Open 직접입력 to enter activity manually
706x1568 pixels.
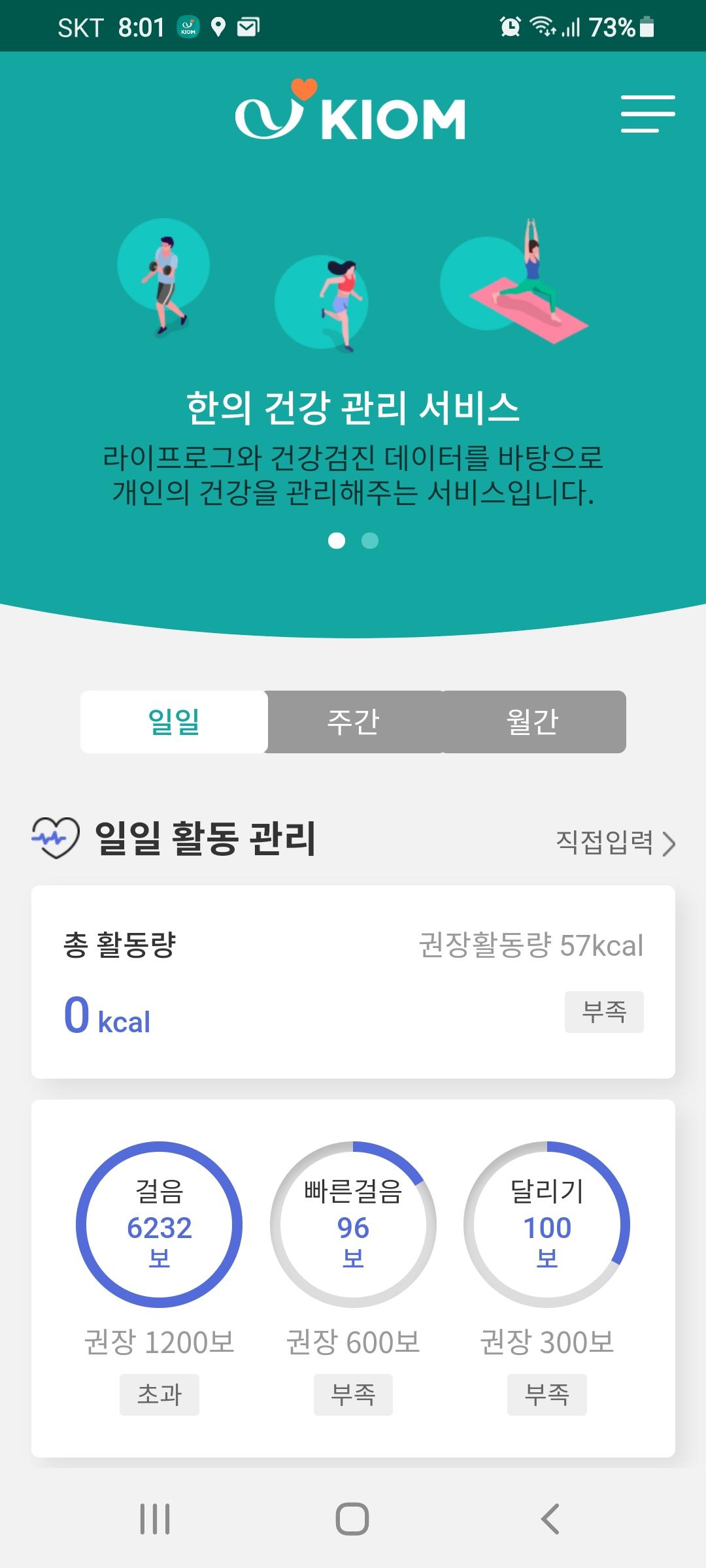click(614, 842)
